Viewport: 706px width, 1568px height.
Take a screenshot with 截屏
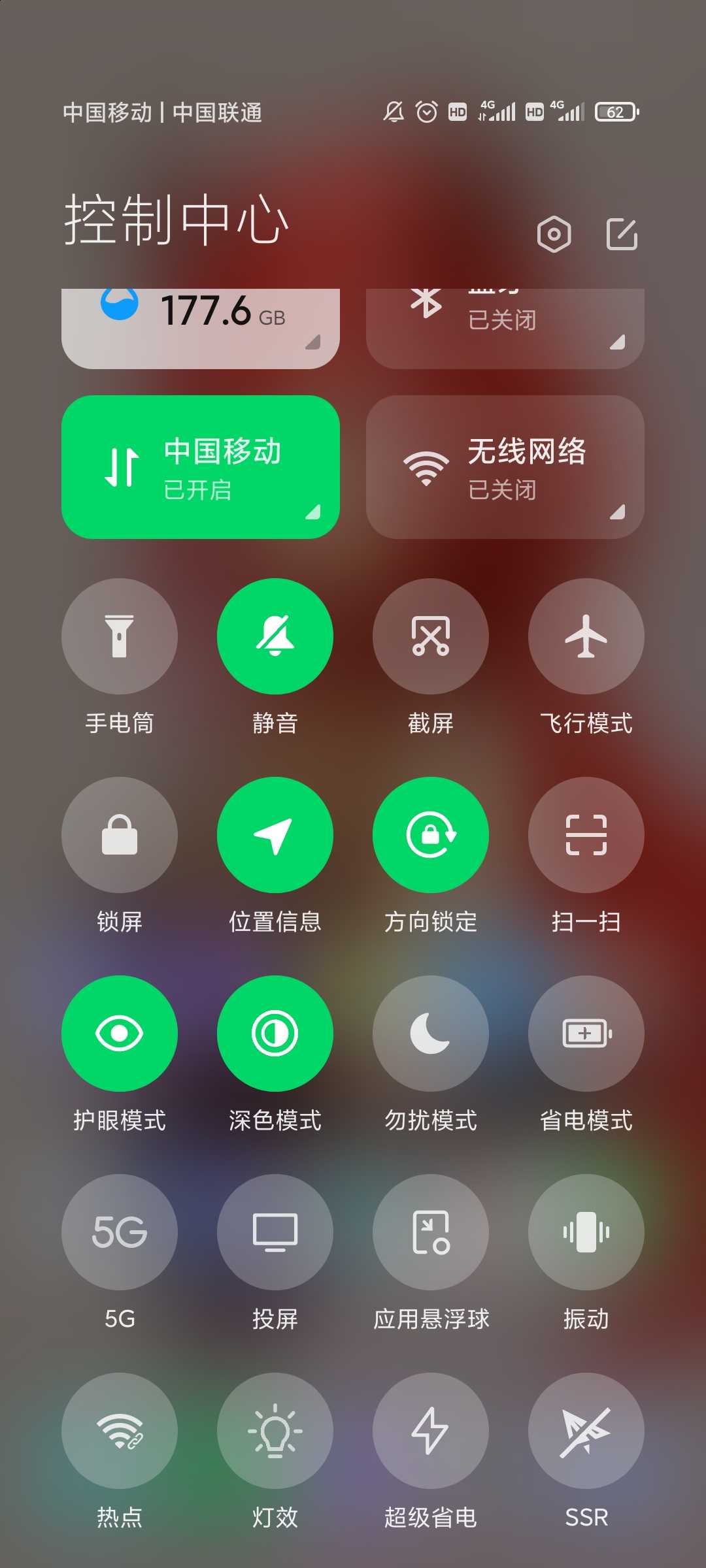point(431,636)
